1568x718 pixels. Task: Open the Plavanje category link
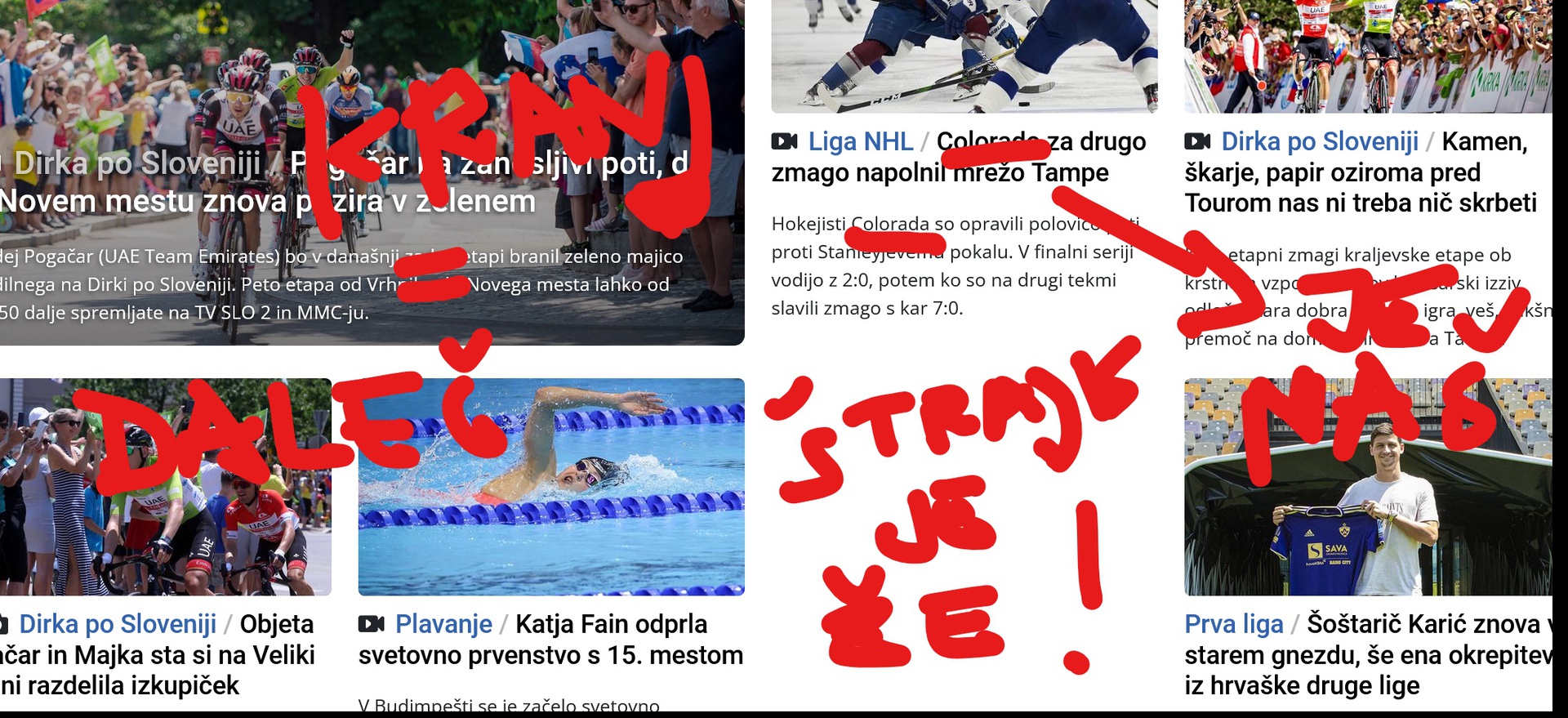point(443,624)
